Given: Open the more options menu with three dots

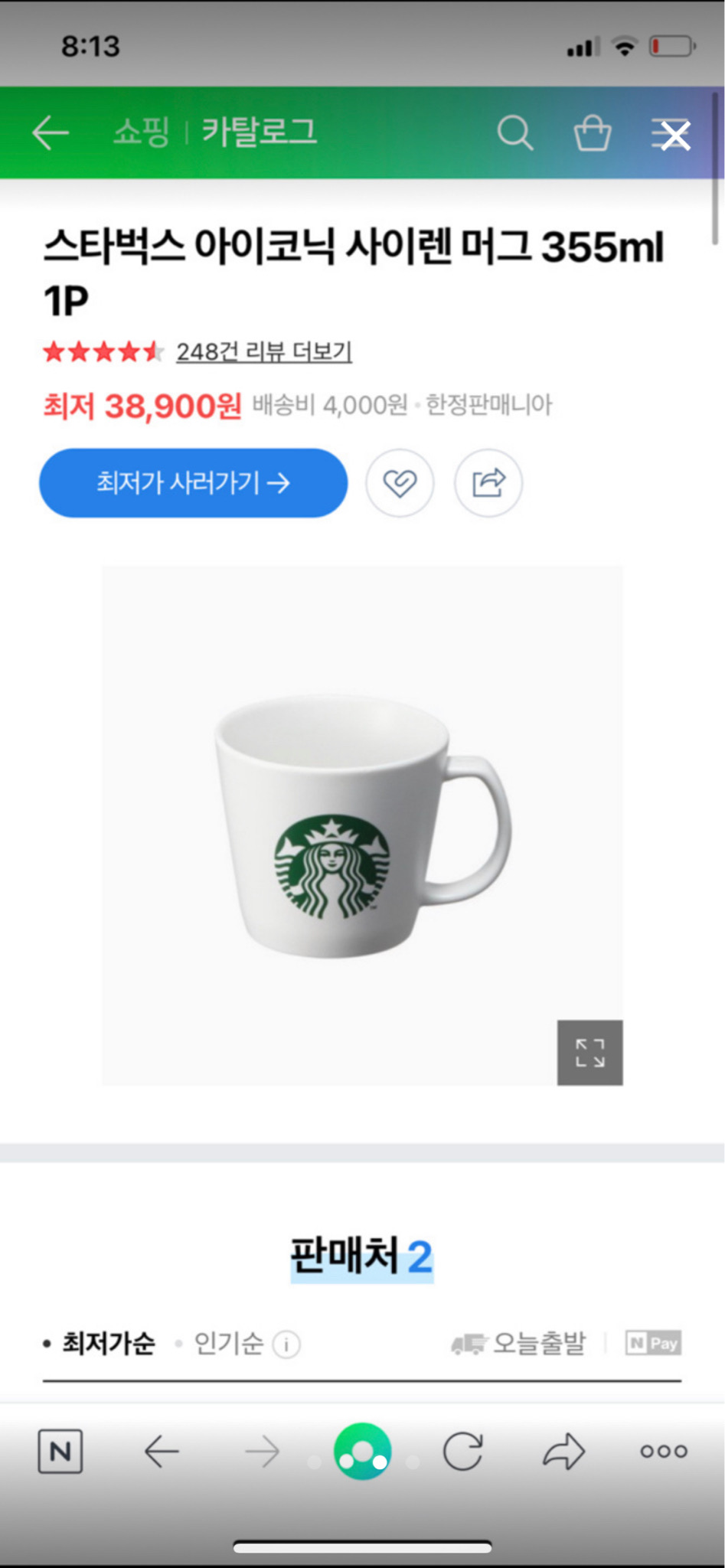Looking at the screenshot, I should 663,1449.
